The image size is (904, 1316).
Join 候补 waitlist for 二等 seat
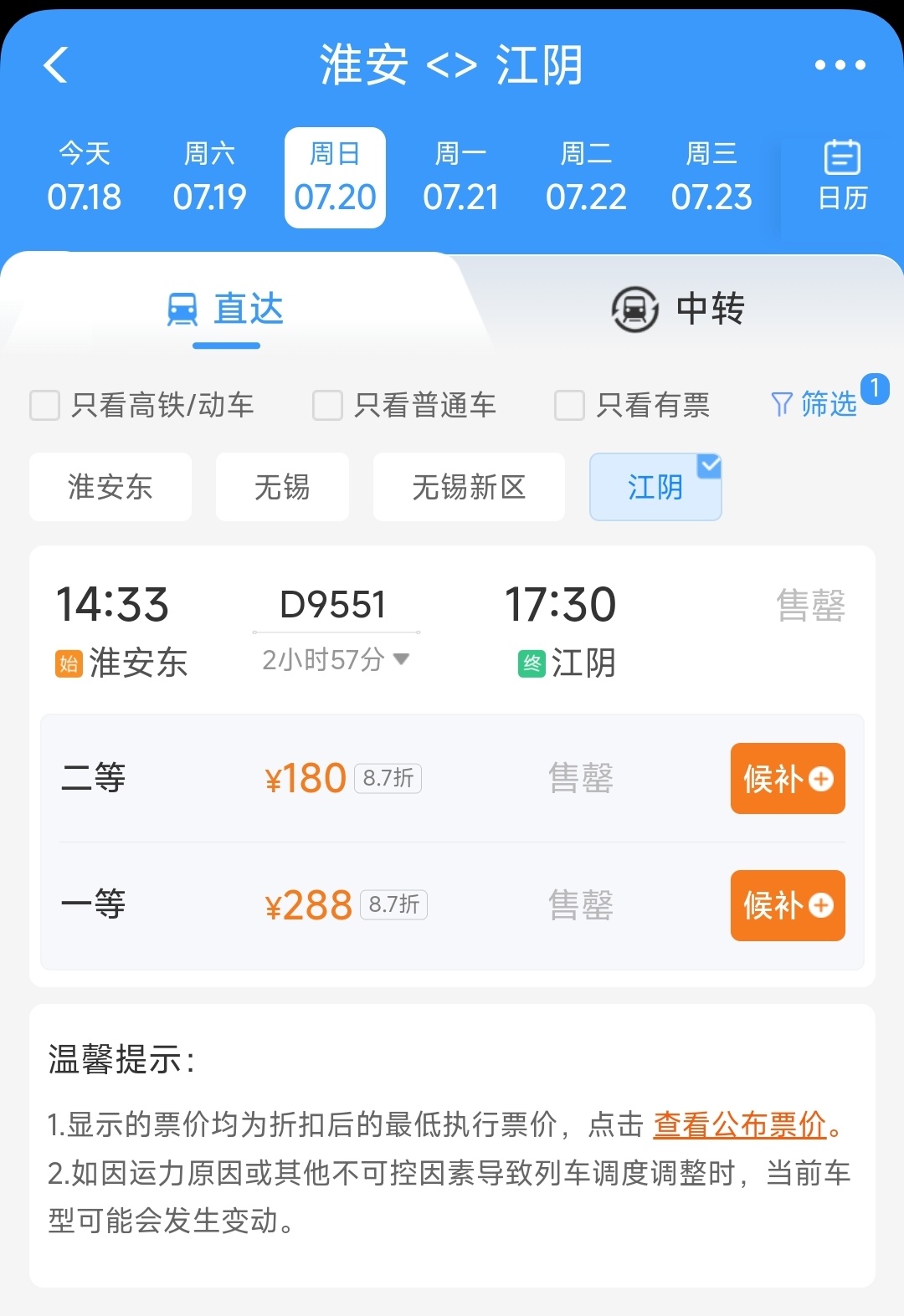pos(787,779)
